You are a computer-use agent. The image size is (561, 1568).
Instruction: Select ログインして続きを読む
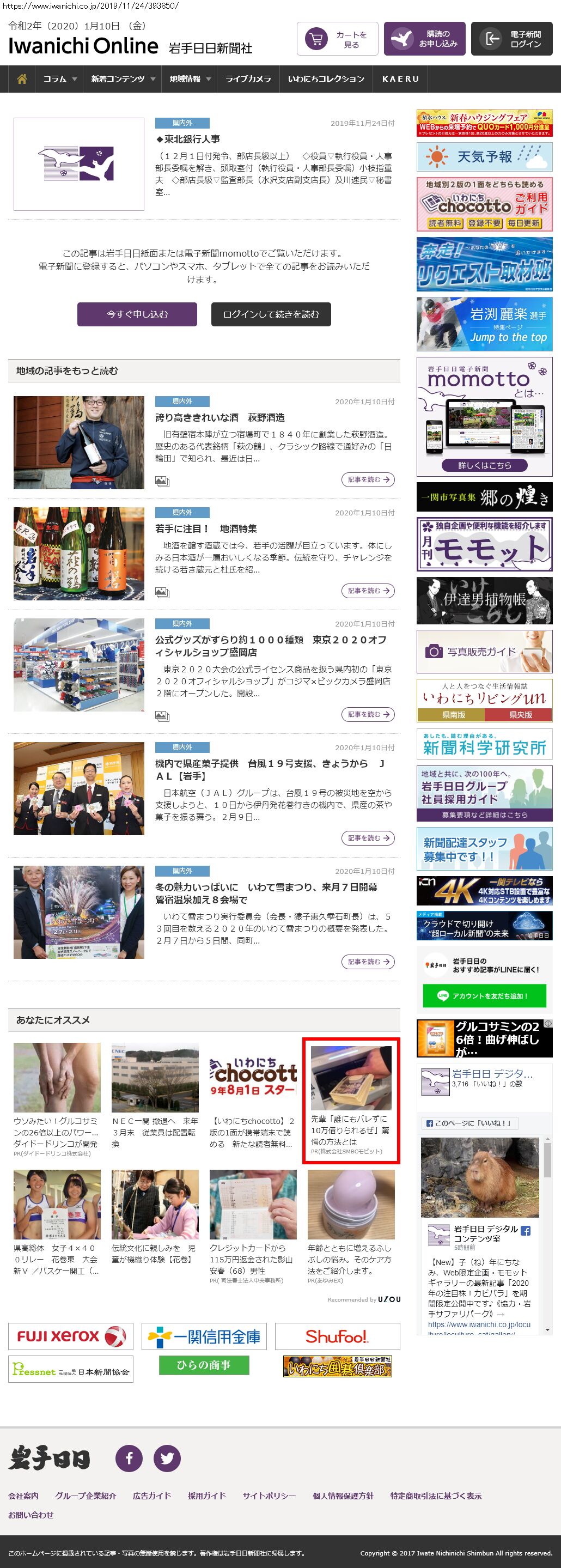tap(271, 314)
